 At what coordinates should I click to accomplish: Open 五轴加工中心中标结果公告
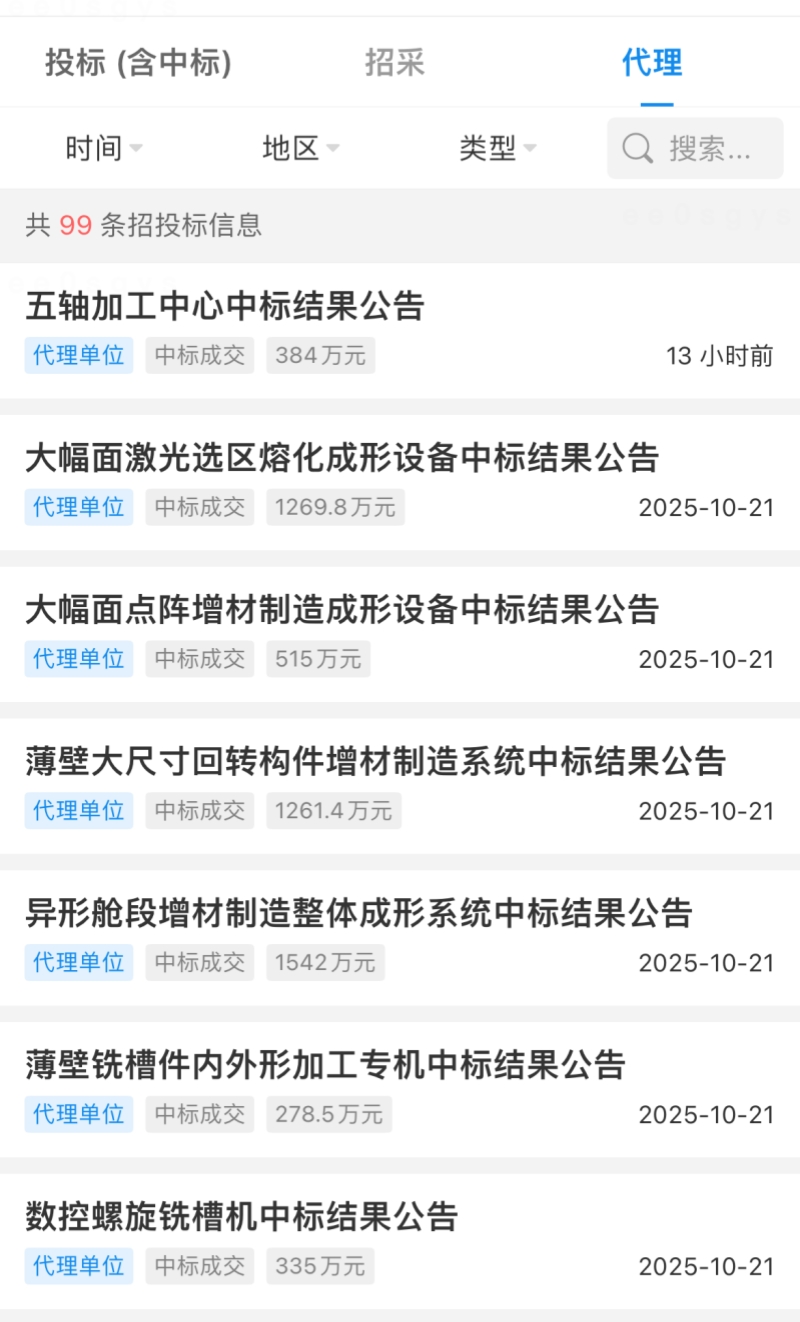tap(225, 306)
